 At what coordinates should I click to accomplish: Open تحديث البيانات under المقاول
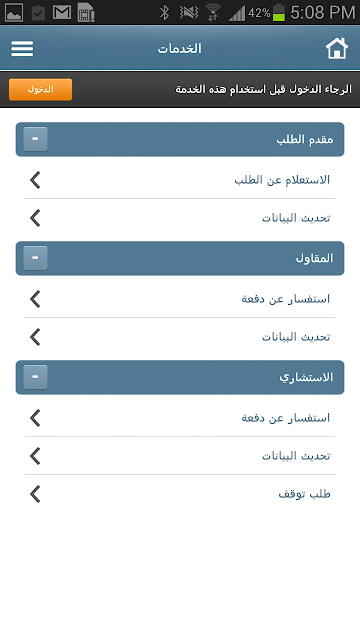coord(180,337)
